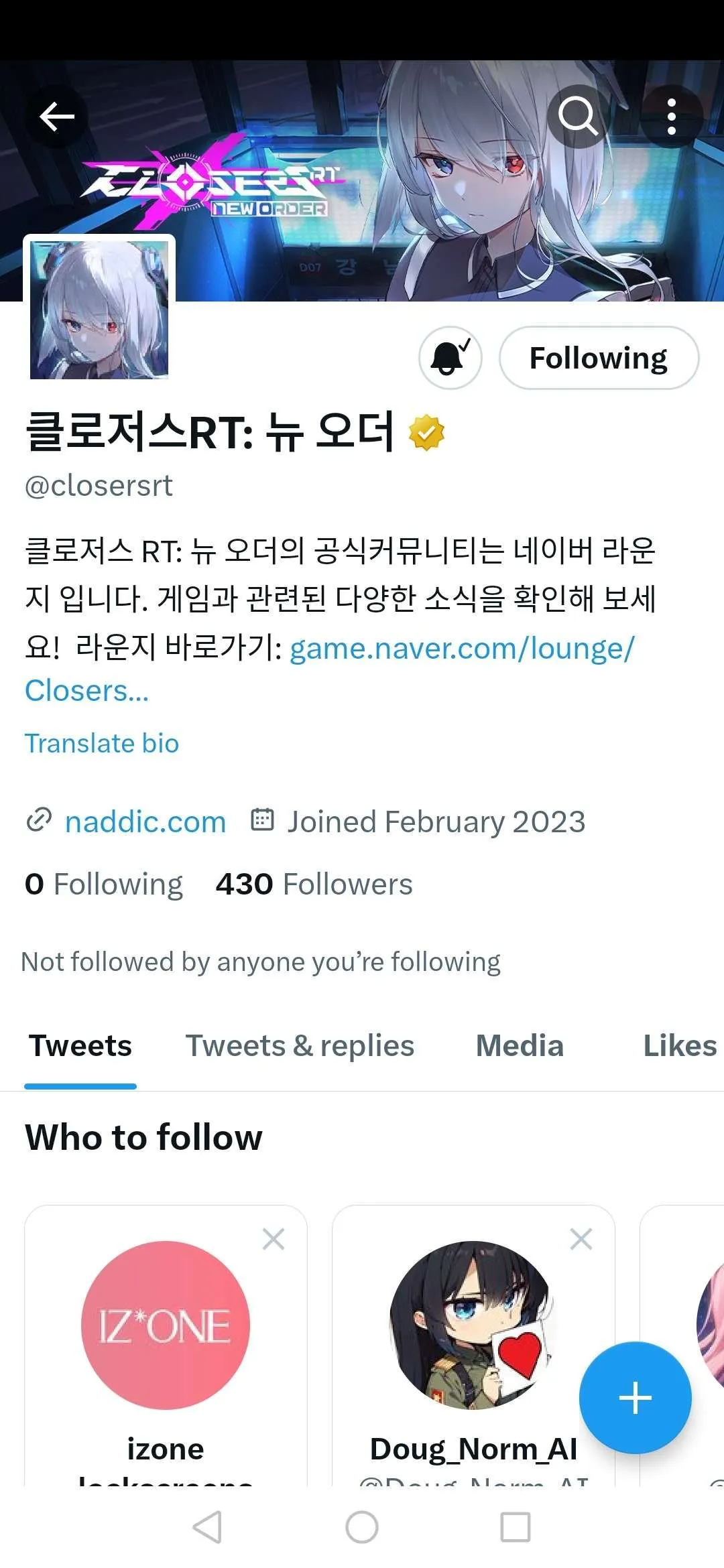Toggle the notification bell for this account
Image resolution: width=724 pixels, height=1568 pixels.
[x=450, y=358]
